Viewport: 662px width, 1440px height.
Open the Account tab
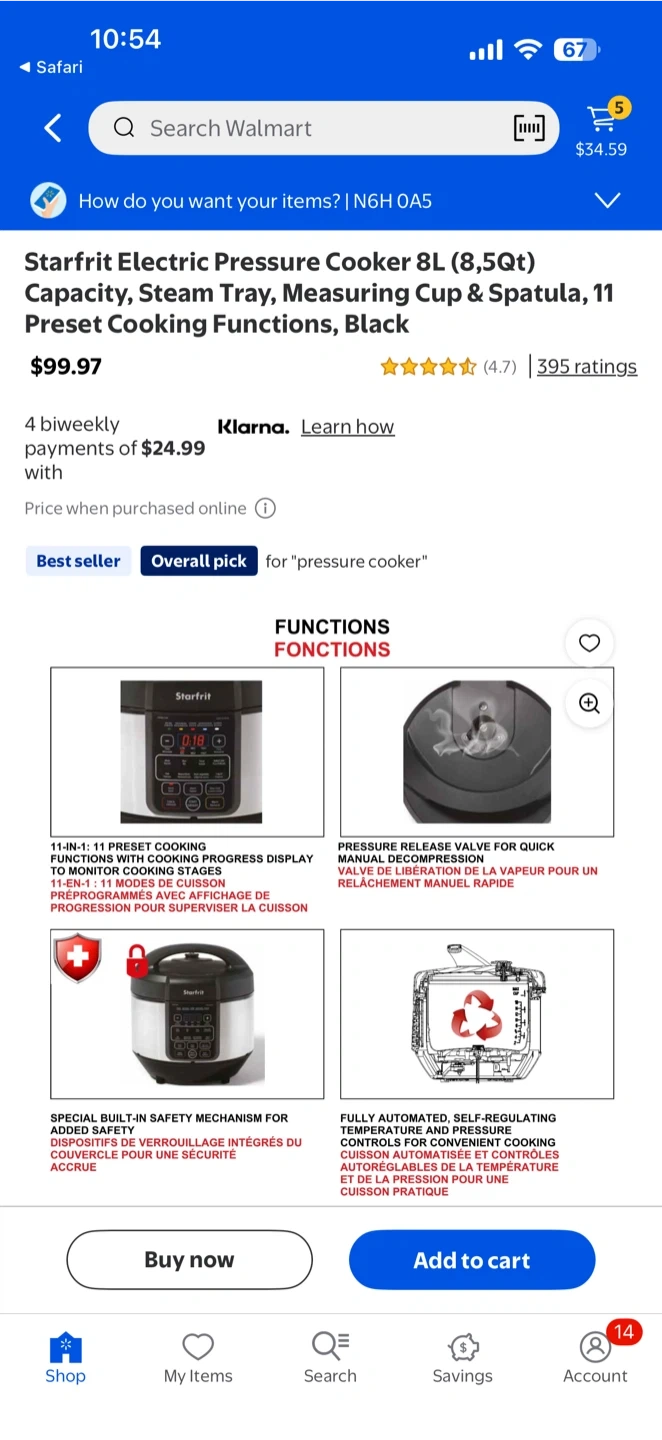click(x=595, y=1358)
